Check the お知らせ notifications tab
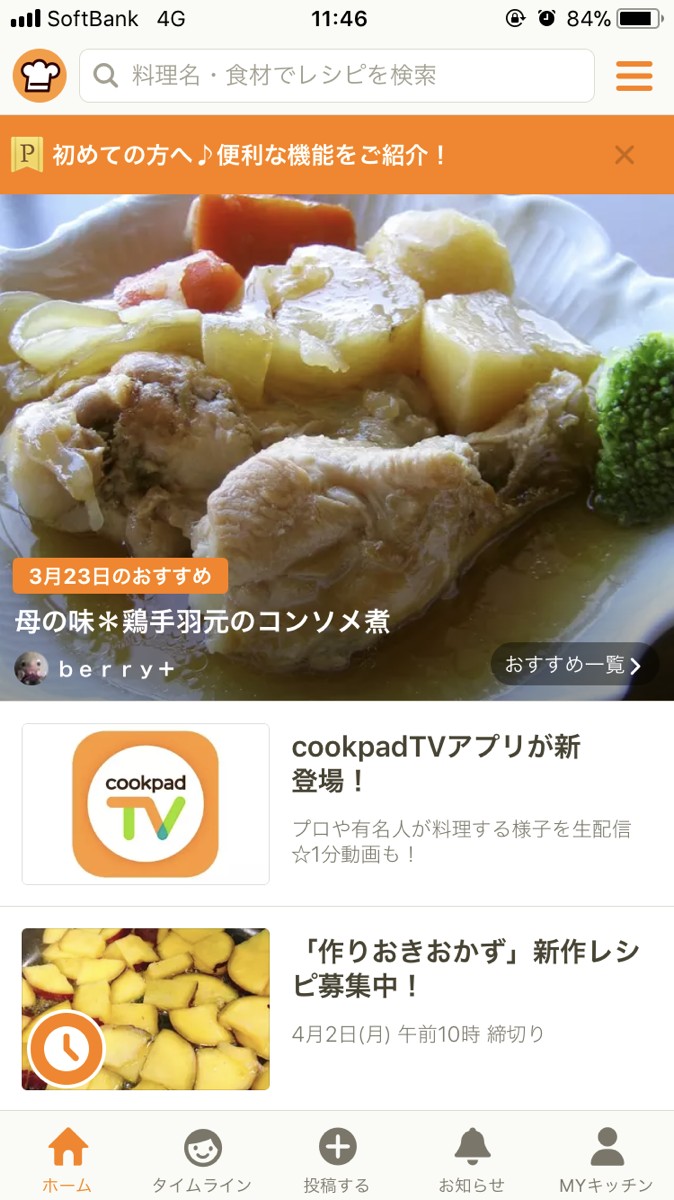Image resolution: width=674 pixels, height=1200 pixels. tap(472, 1159)
